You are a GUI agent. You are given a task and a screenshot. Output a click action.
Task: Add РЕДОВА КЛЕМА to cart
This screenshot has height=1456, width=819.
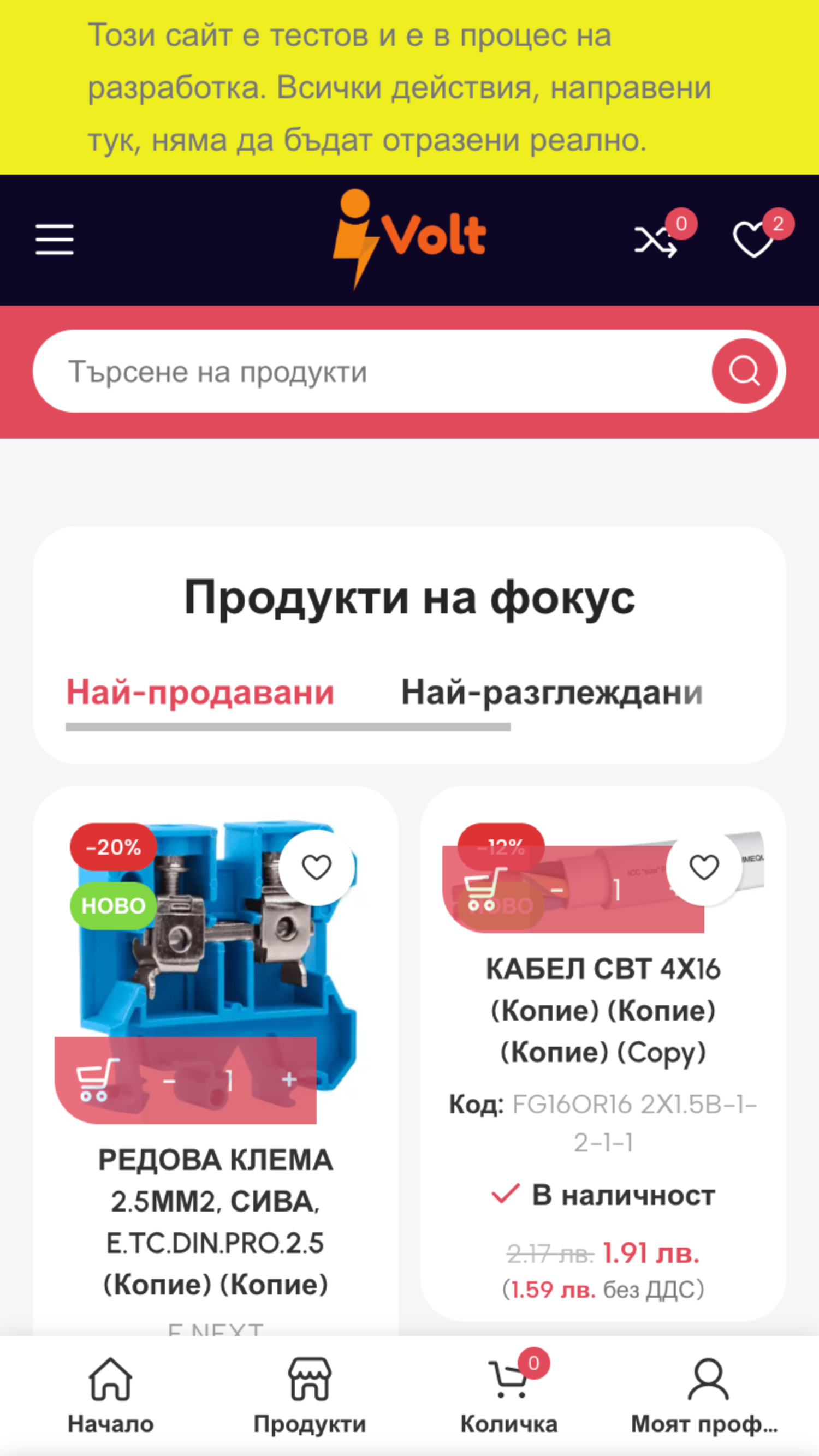point(98,1080)
